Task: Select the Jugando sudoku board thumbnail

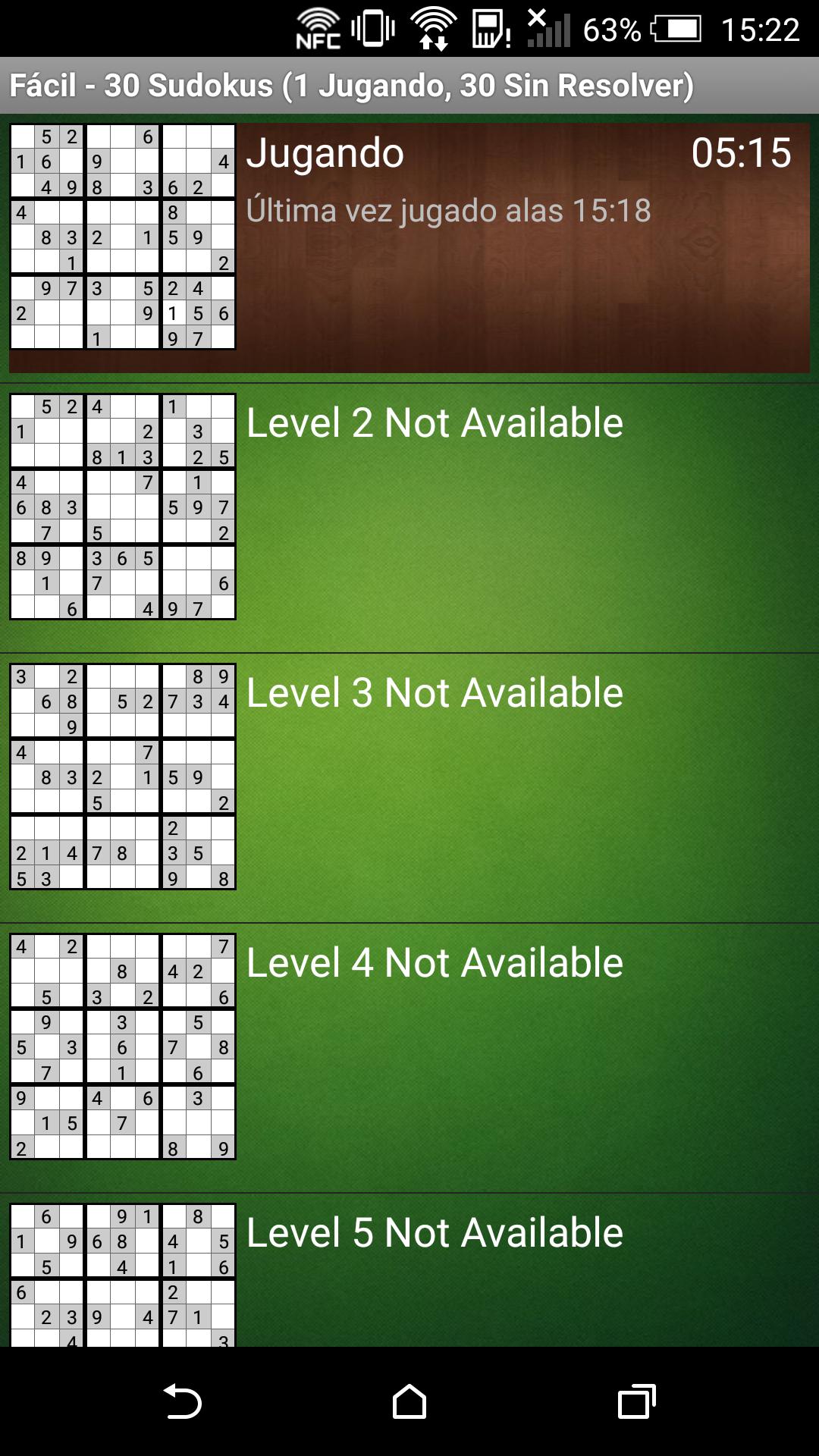Action: (121, 235)
